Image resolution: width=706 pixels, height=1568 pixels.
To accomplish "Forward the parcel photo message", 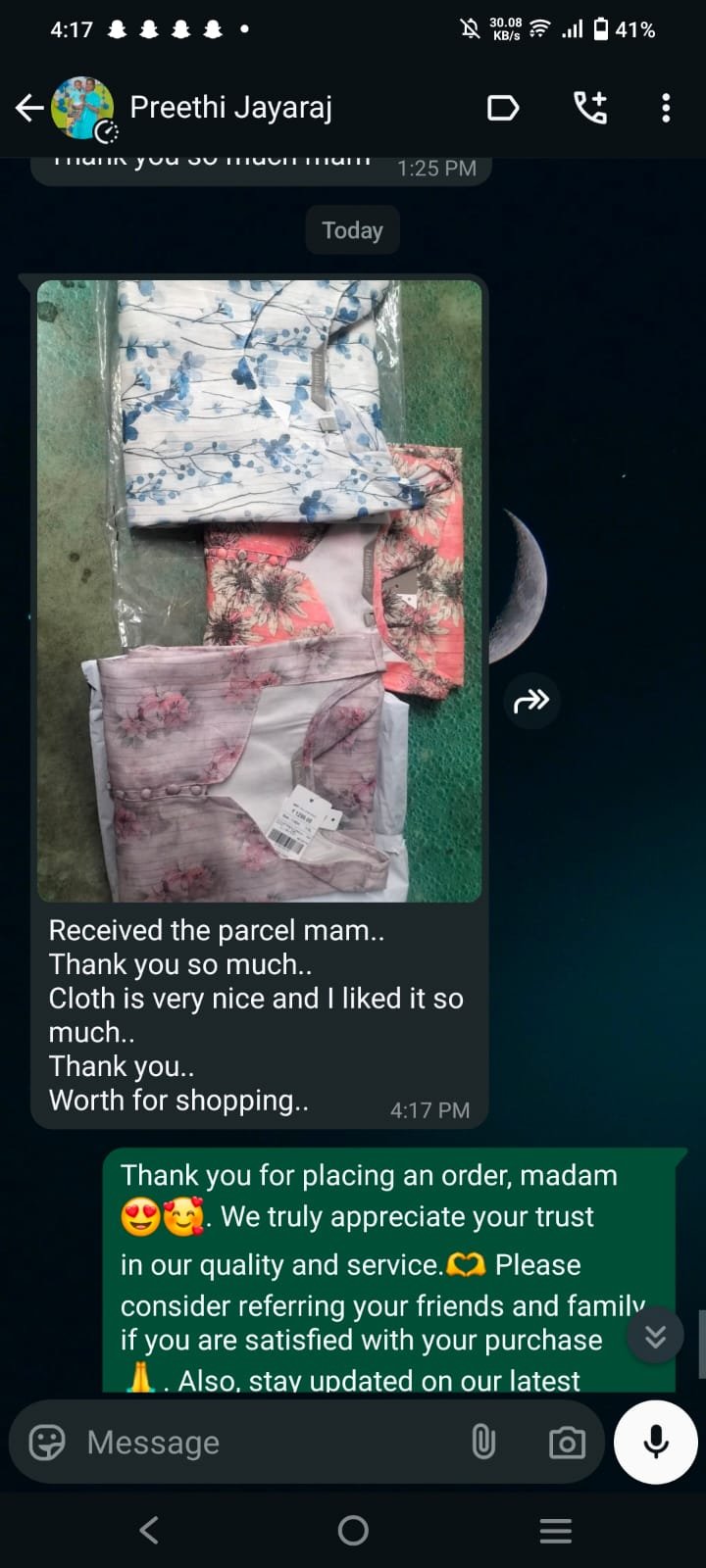I will tap(531, 700).
